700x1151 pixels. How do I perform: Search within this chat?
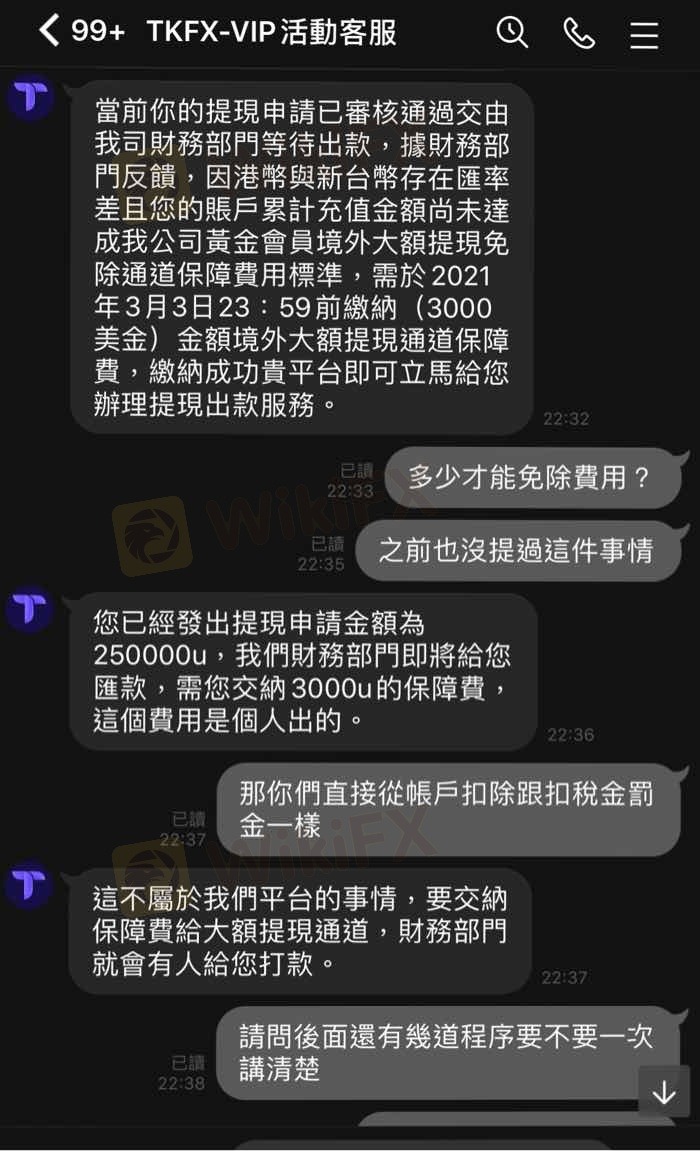click(512, 33)
